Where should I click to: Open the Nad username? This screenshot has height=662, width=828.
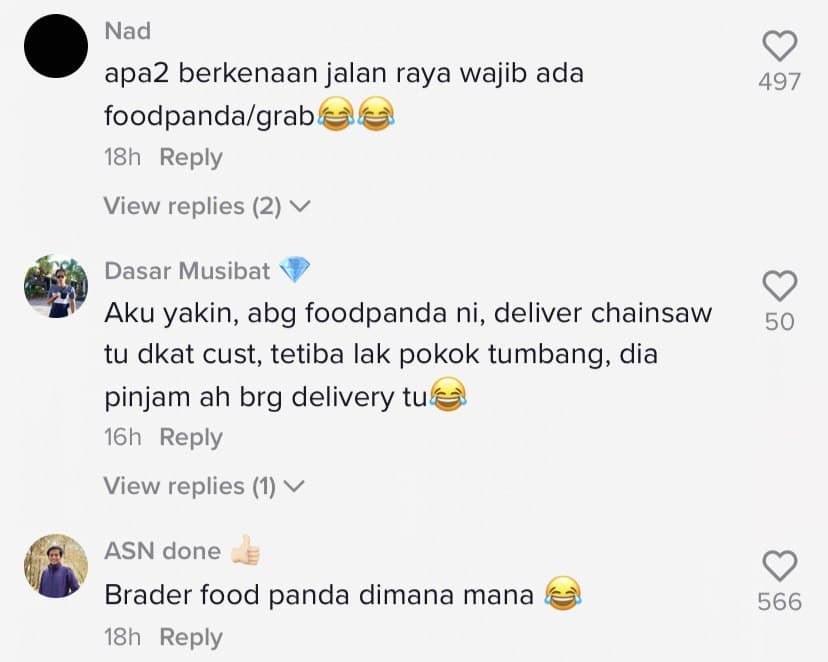tap(127, 31)
